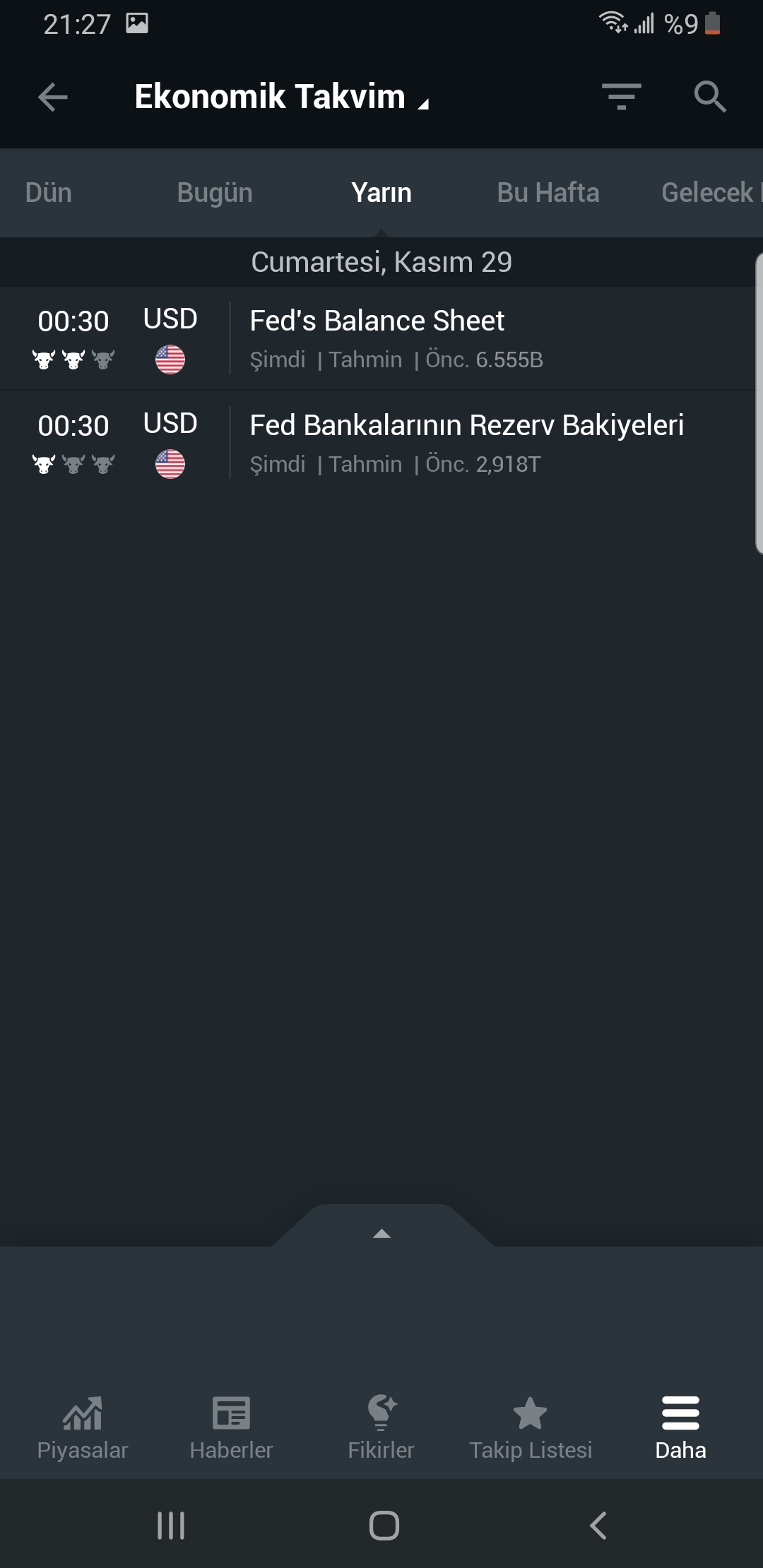This screenshot has height=1568, width=763.
Task: Go back using the top arrow
Action: click(53, 97)
